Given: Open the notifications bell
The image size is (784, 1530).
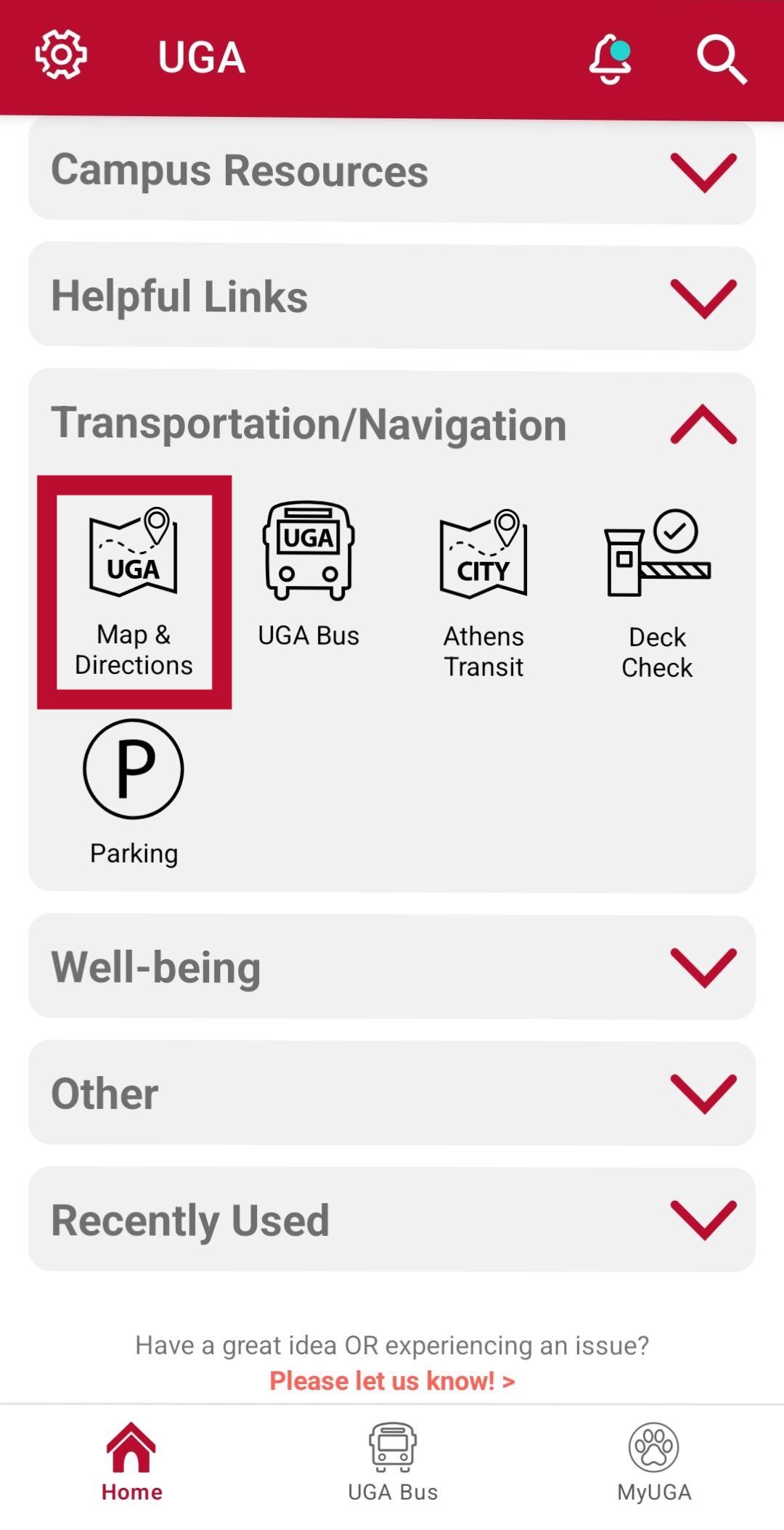Looking at the screenshot, I should point(610,58).
